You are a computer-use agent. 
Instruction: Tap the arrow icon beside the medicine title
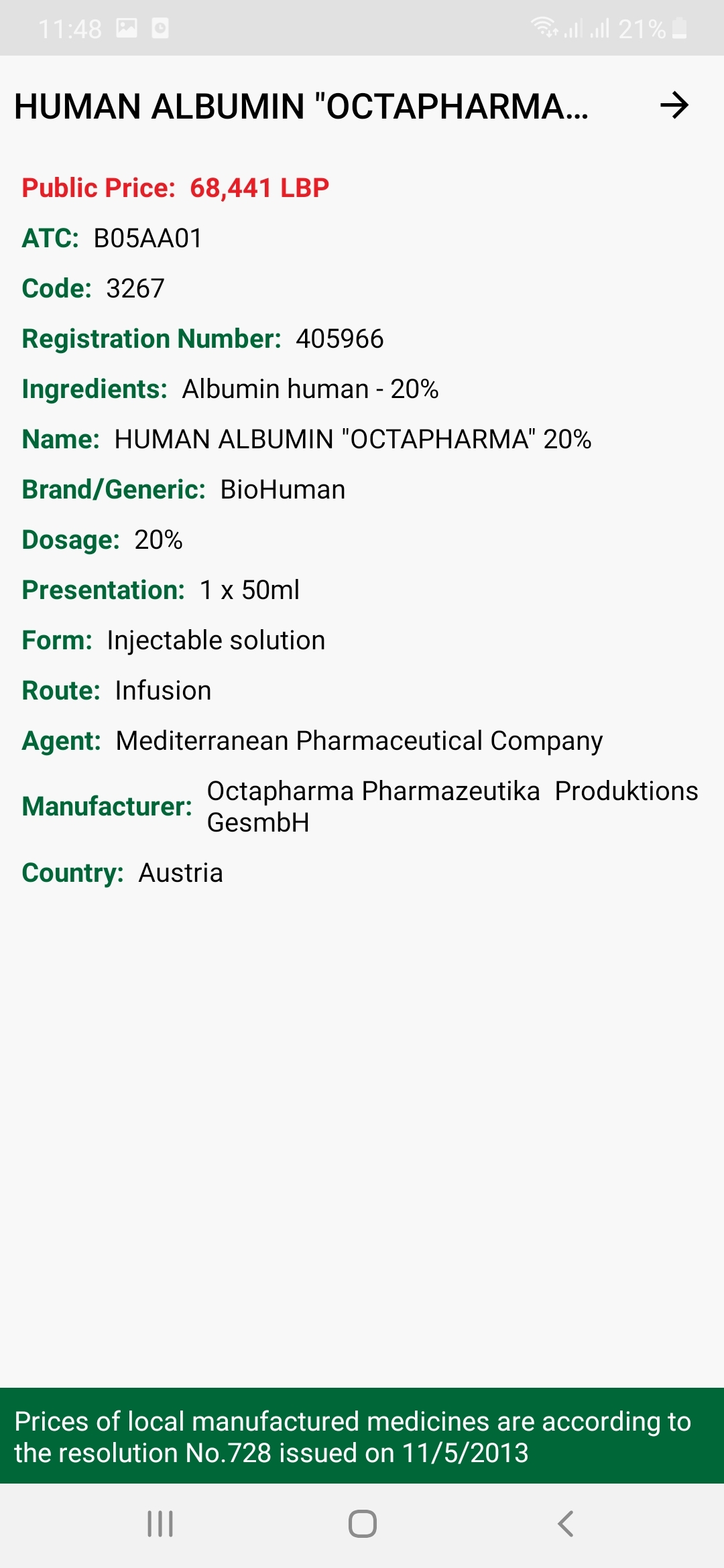(x=674, y=106)
